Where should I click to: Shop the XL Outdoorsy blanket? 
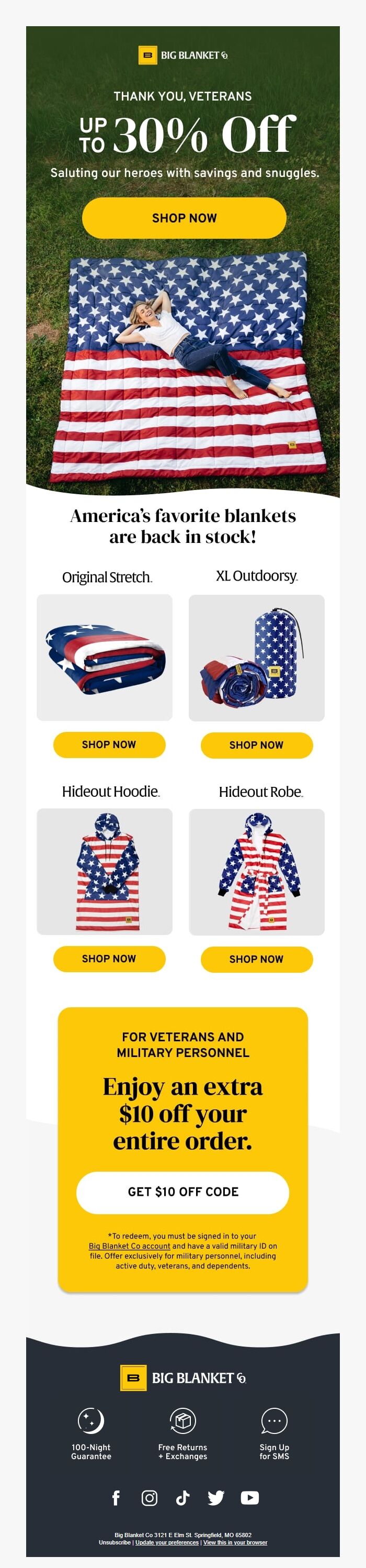[x=256, y=745]
